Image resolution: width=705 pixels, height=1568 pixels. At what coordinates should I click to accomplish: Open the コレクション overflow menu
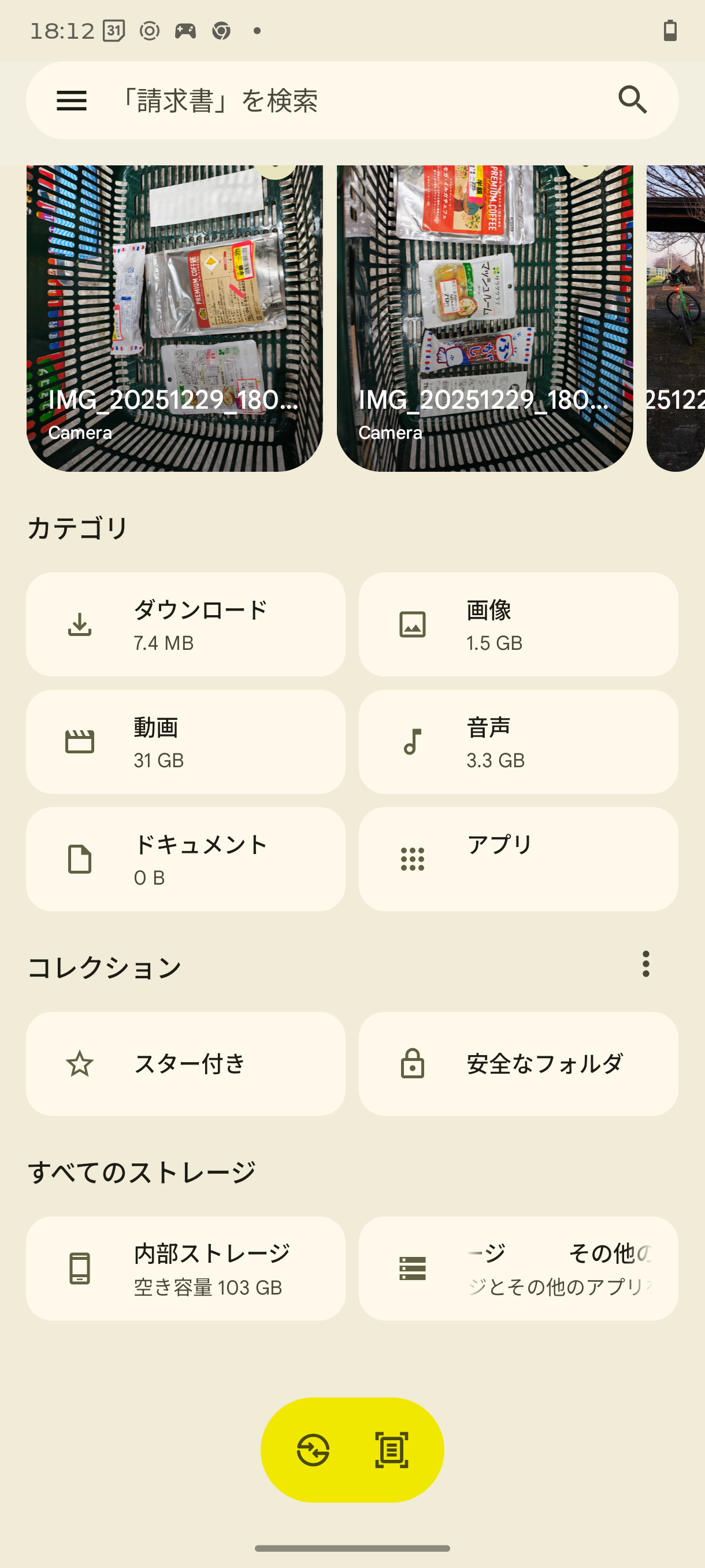[x=645, y=964]
